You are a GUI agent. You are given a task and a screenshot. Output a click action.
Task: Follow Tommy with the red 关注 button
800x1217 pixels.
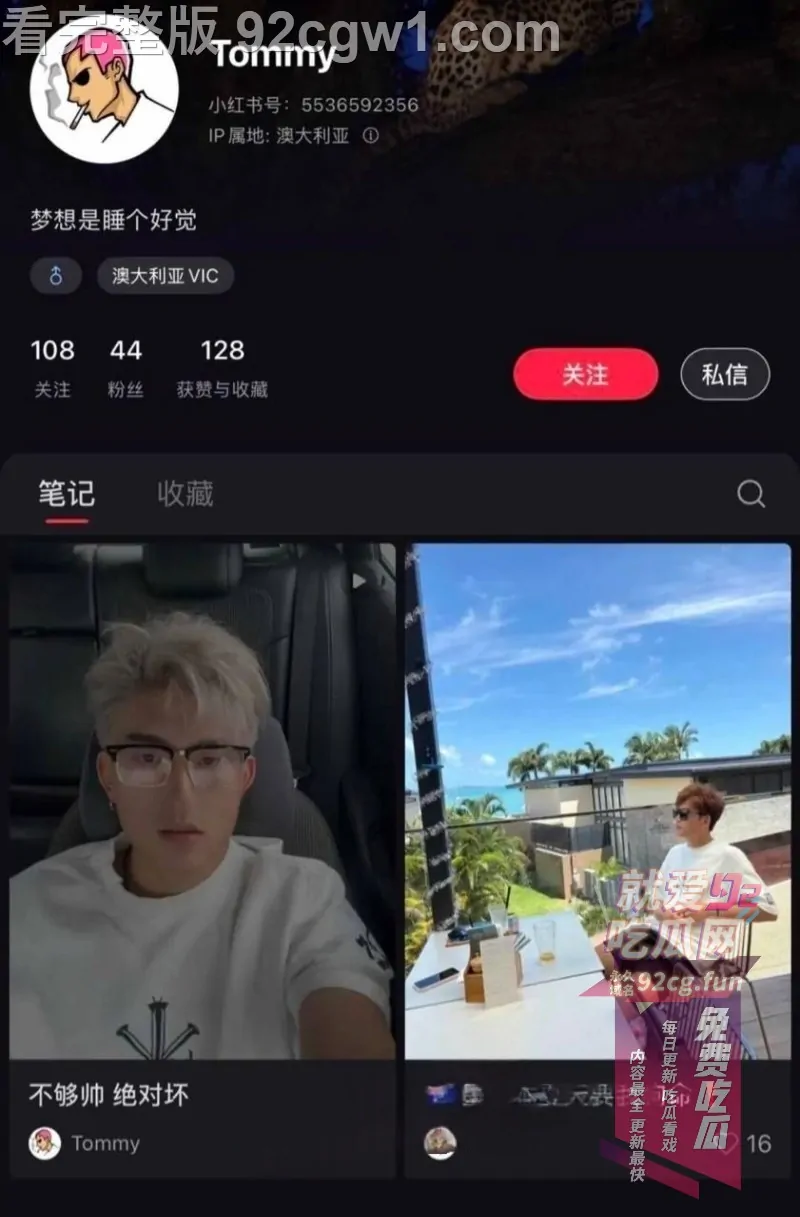585,375
